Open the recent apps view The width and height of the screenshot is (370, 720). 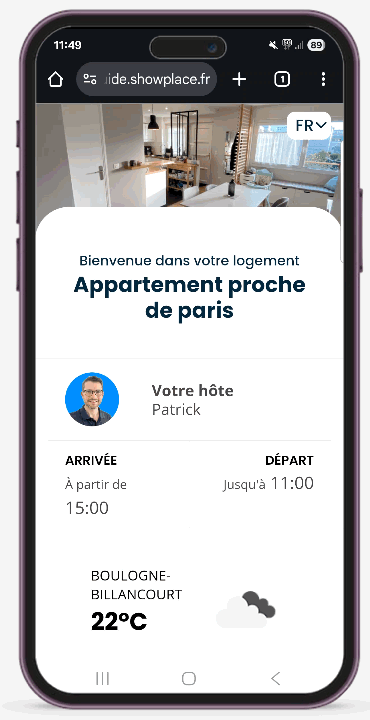click(102, 678)
